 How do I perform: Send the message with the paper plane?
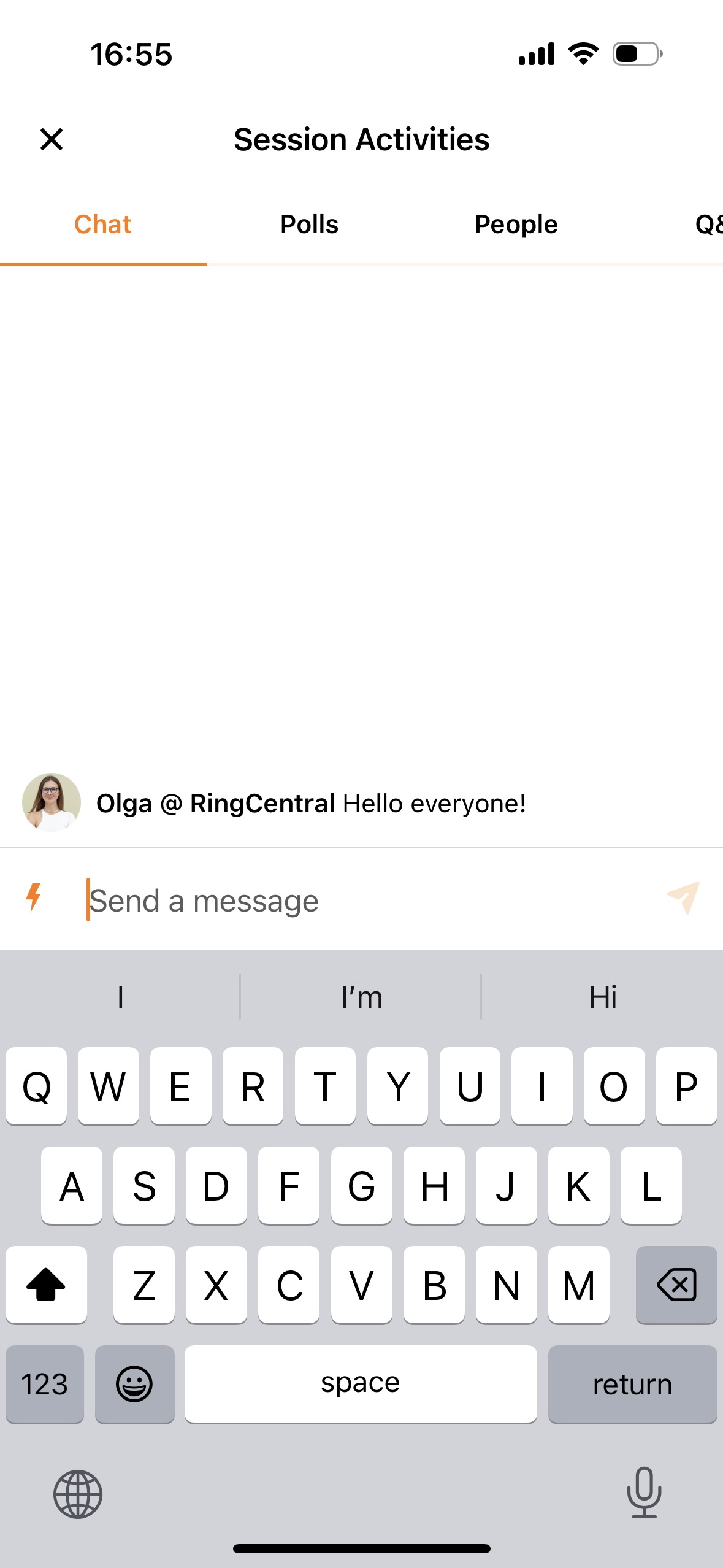[x=683, y=899]
